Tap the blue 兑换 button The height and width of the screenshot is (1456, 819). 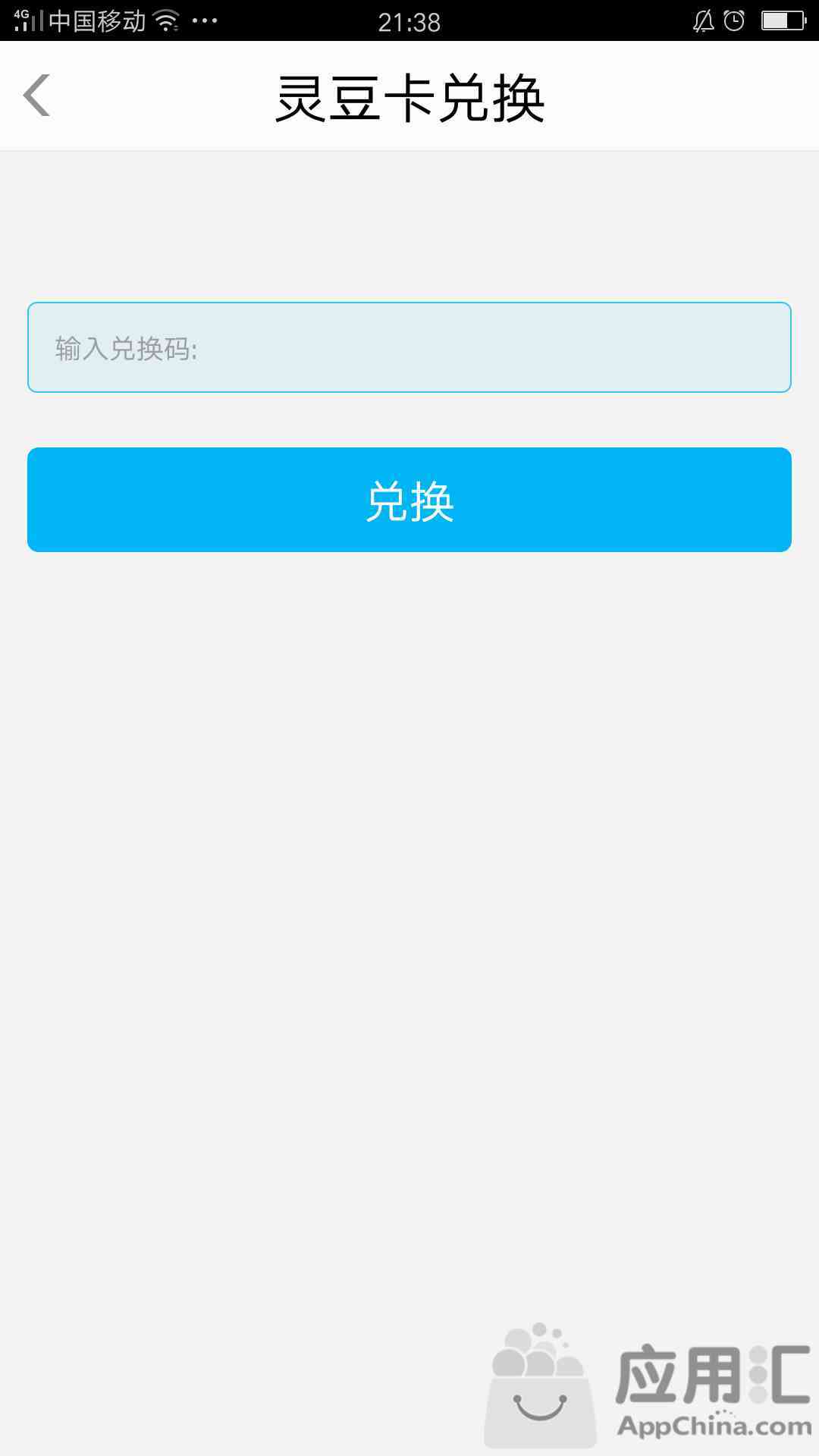(409, 500)
